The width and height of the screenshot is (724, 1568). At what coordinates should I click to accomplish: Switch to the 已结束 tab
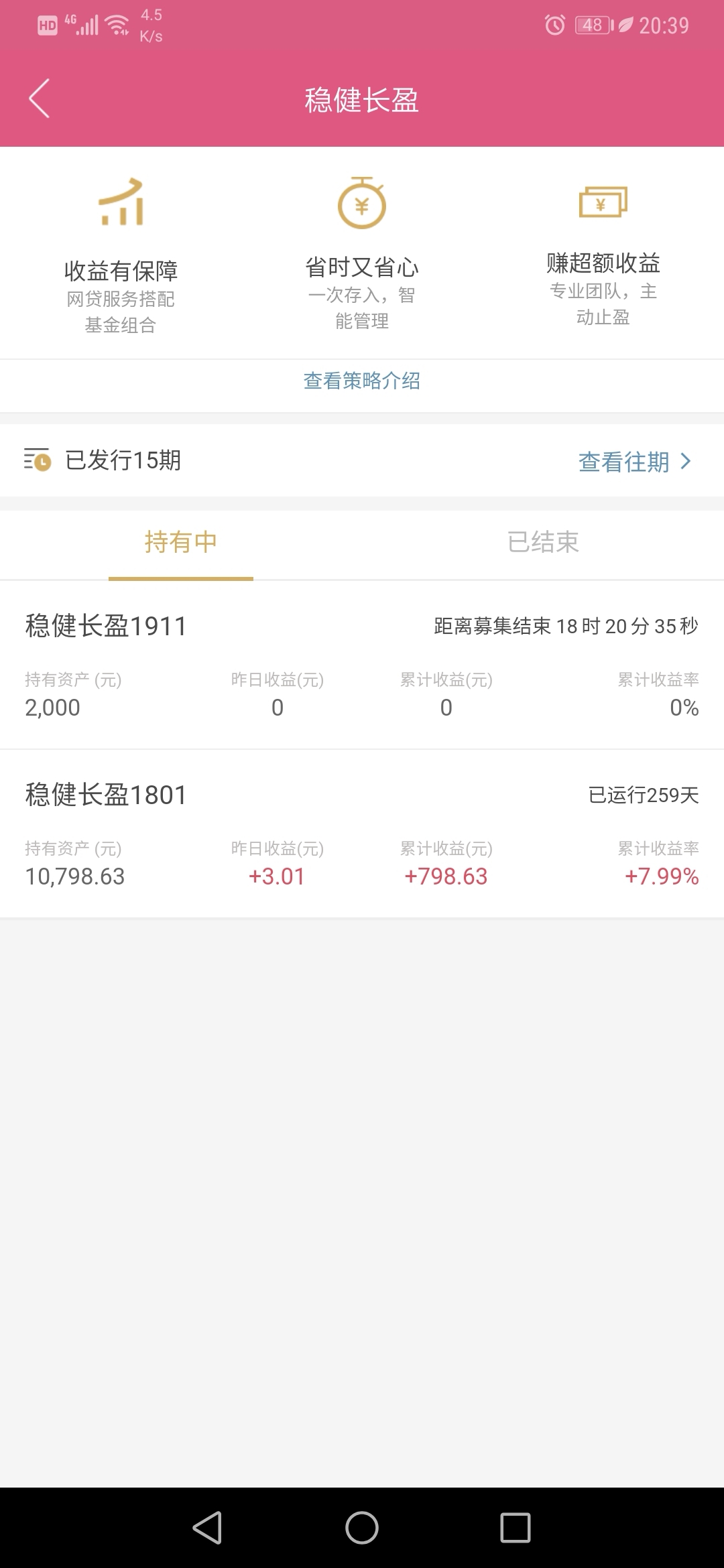click(x=543, y=542)
